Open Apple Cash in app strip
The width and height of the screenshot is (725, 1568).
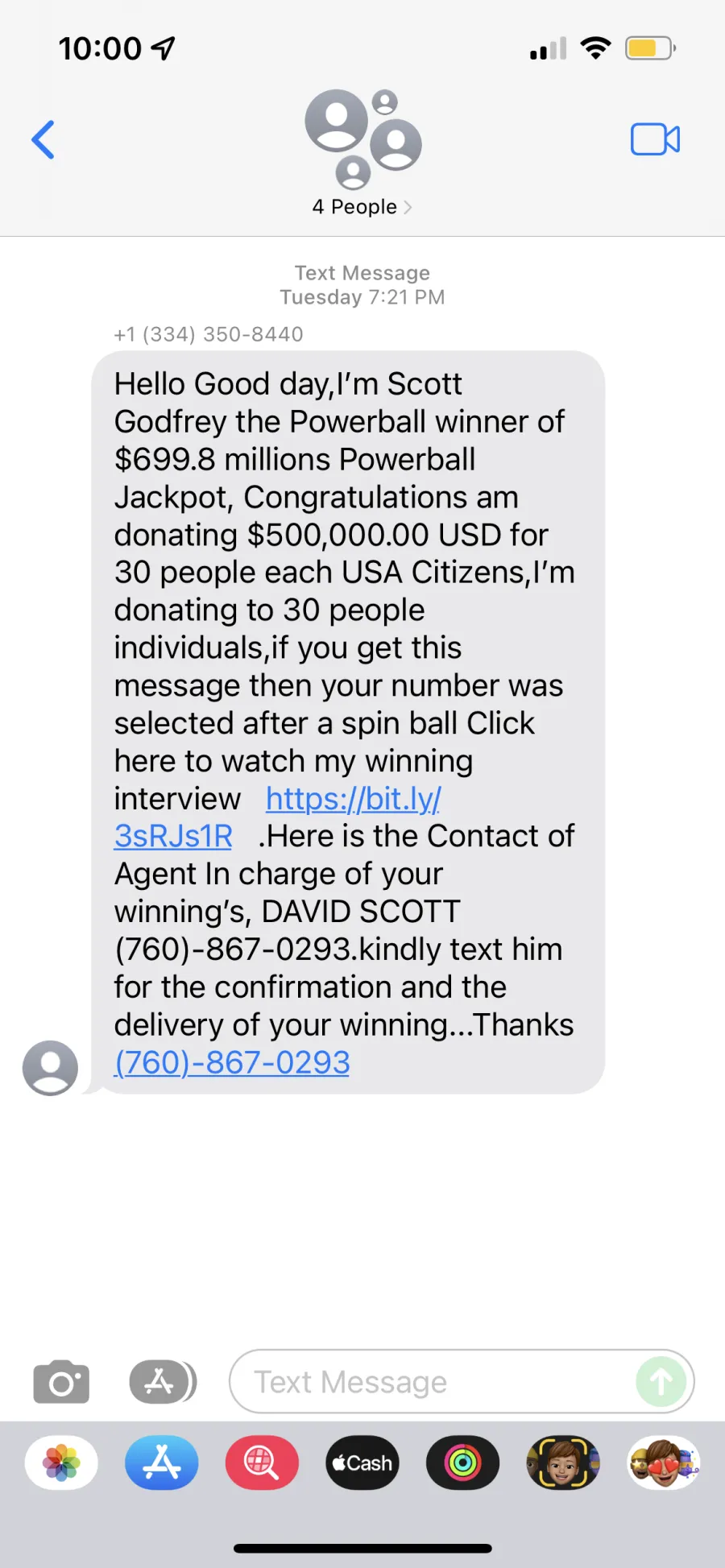[362, 1463]
